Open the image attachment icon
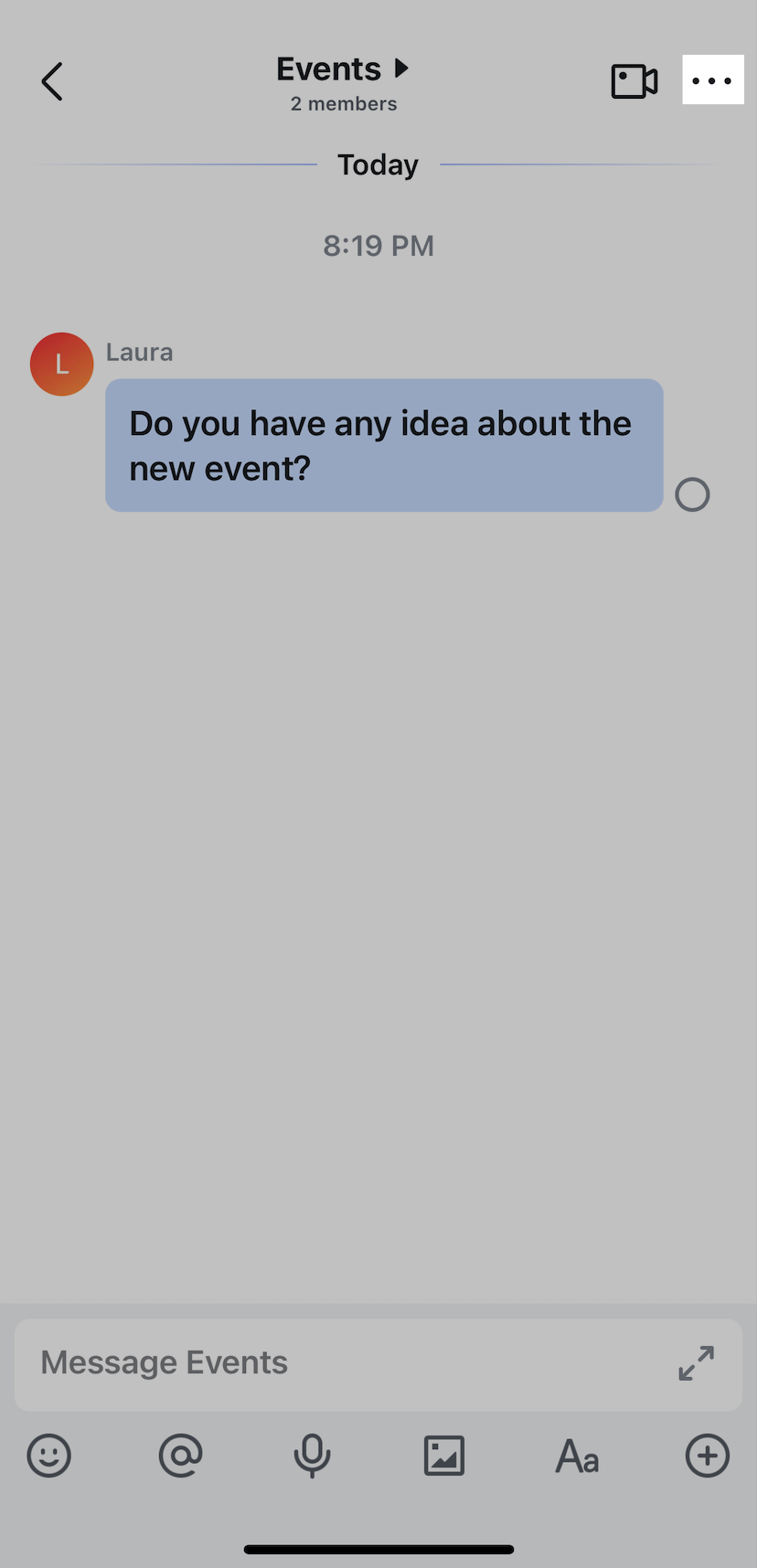The width and height of the screenshot is (757, 1568). [x=443, y=1456]
